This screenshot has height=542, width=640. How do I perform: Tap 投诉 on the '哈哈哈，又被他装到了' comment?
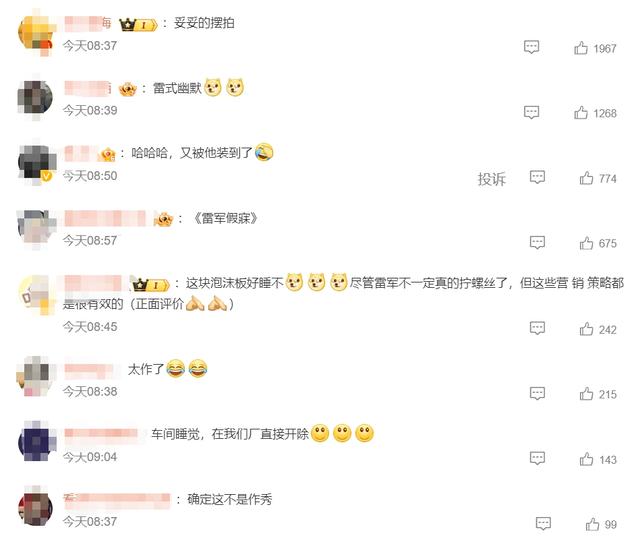[x=491, y=178]
